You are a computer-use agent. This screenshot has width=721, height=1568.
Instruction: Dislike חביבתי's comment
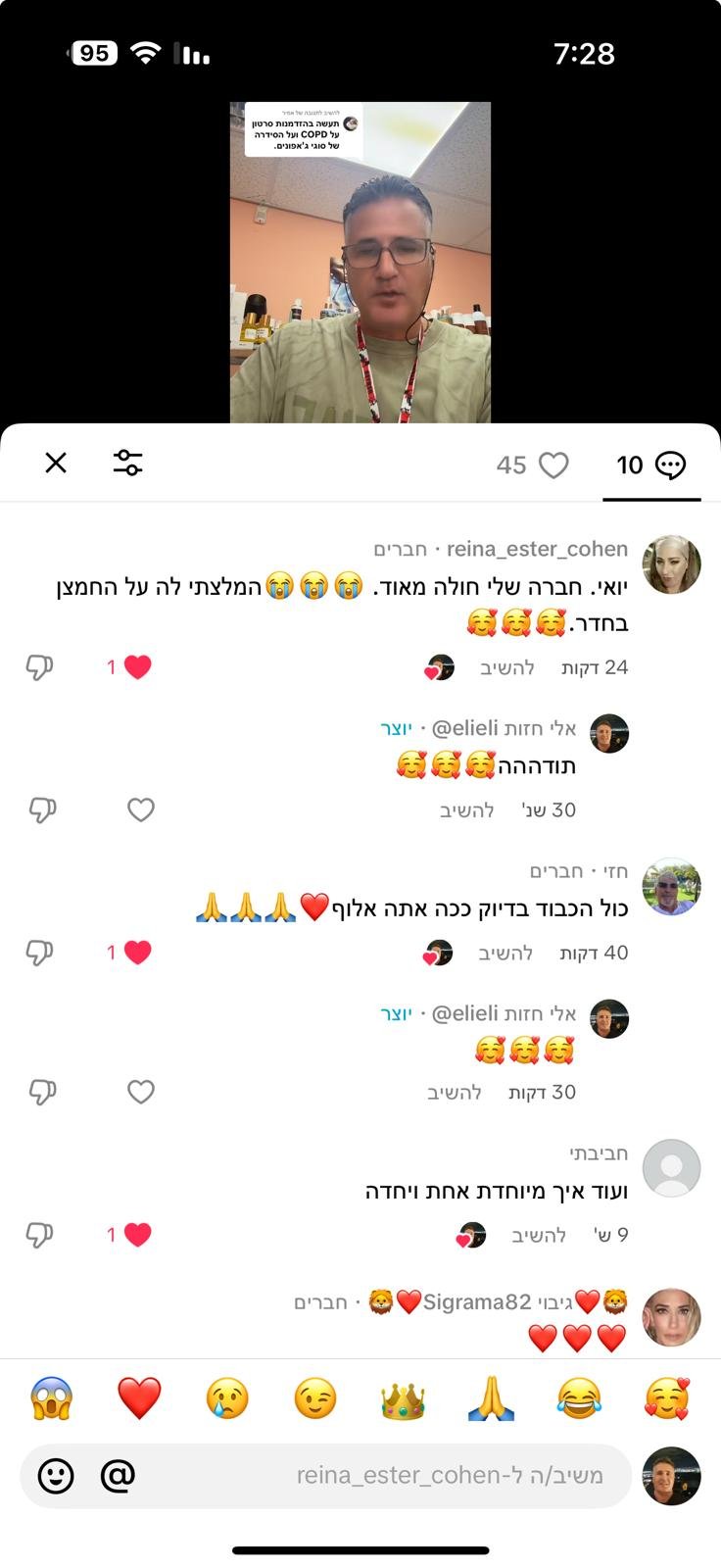(39, 1235)
